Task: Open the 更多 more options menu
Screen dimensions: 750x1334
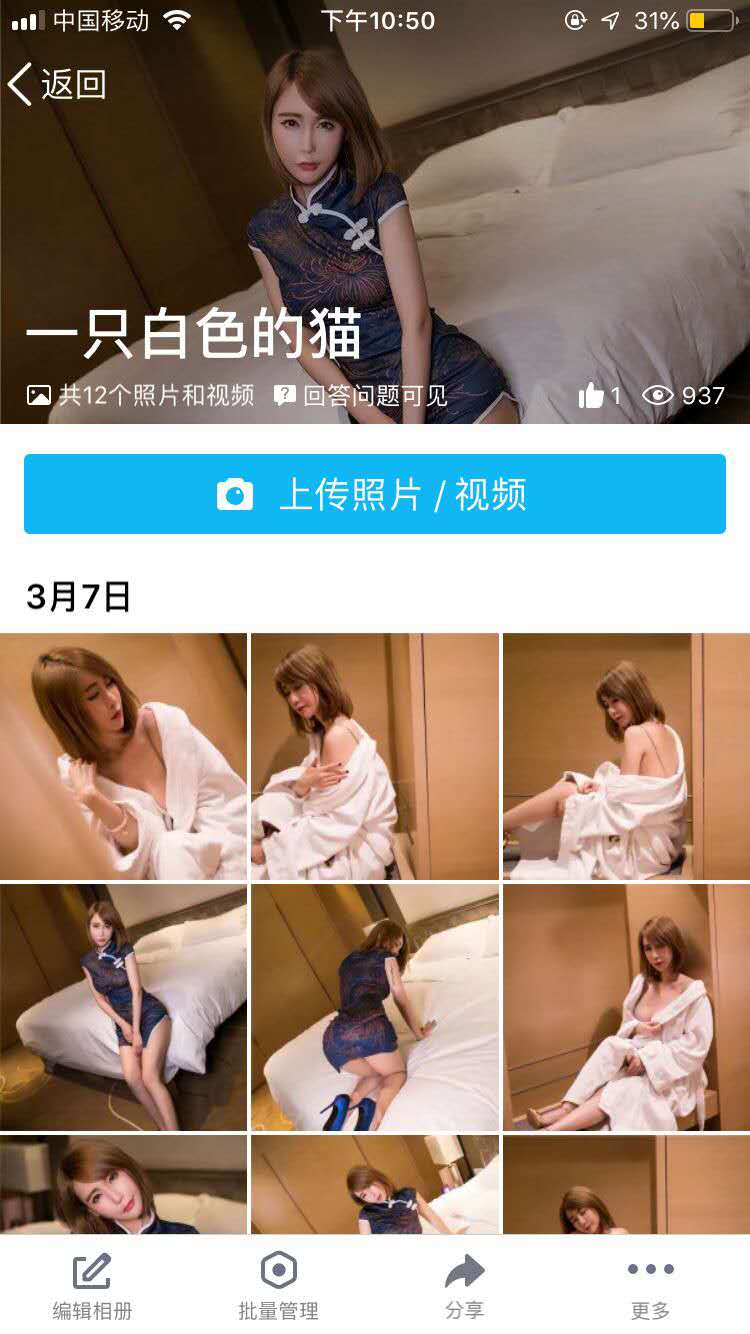Action: tap(650, 1287)
